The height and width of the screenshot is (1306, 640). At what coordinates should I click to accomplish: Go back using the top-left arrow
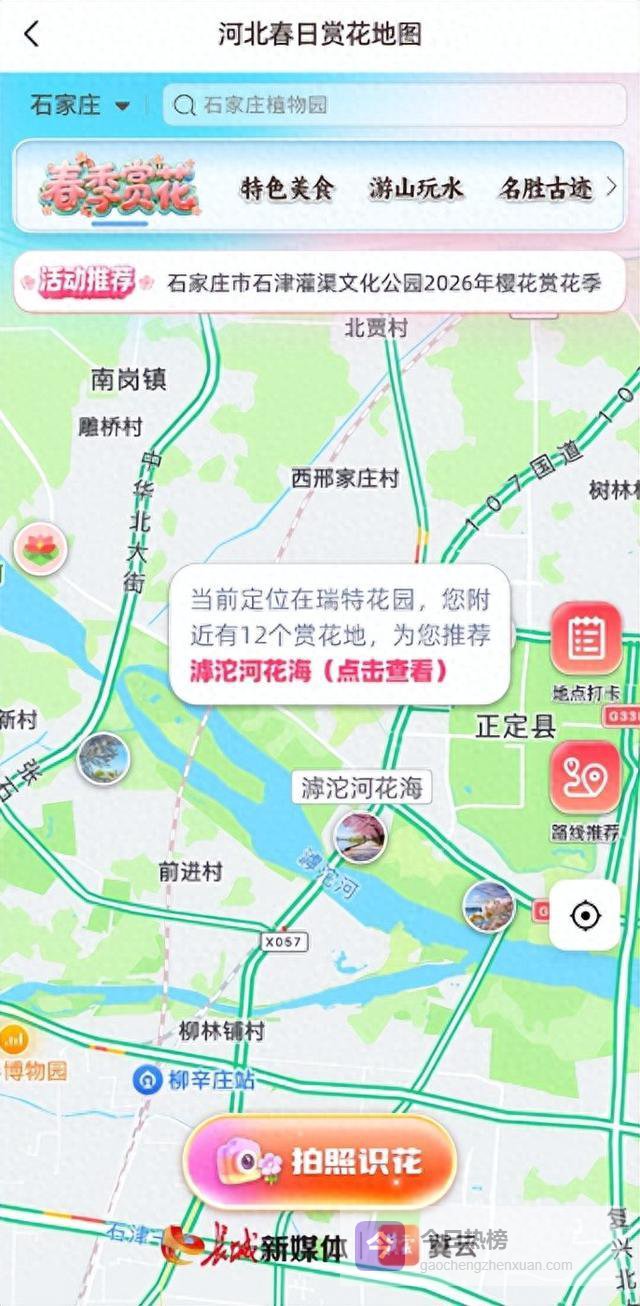point(32,34)
